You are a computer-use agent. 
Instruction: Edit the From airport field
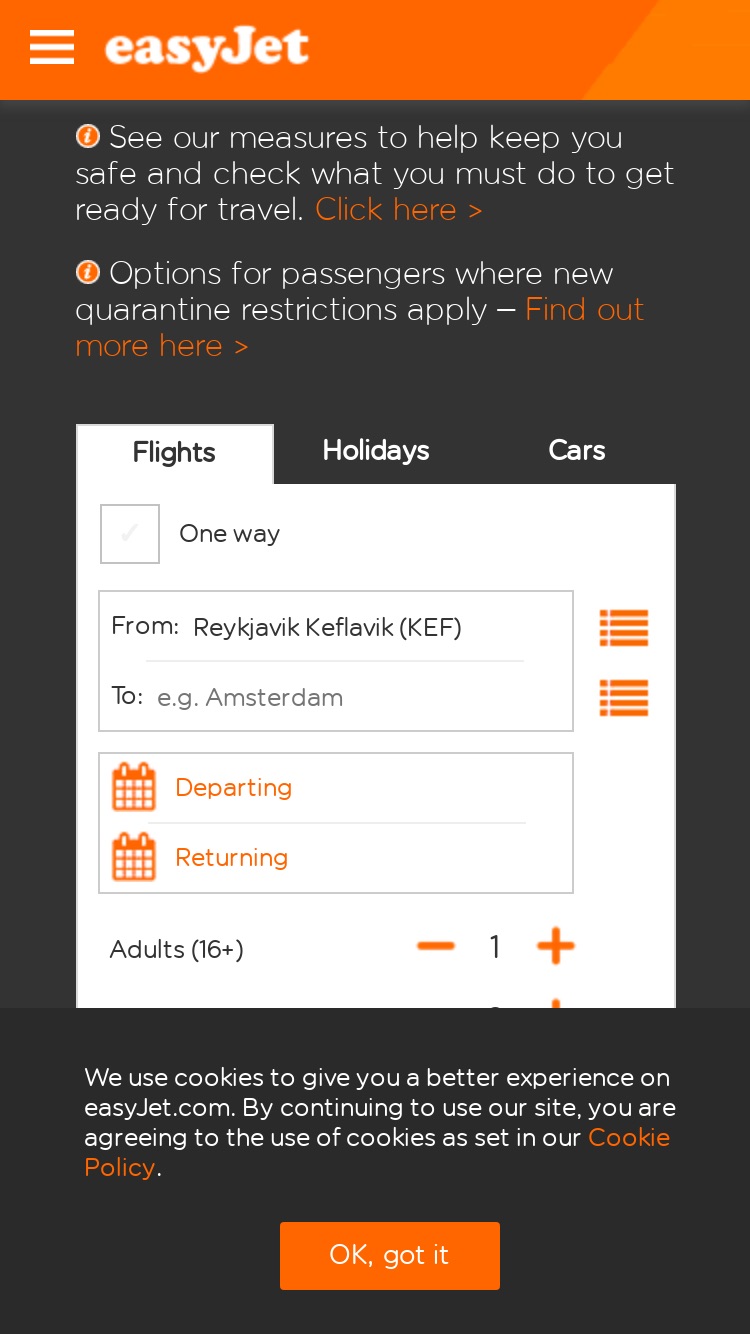click(x=336, y=627)
